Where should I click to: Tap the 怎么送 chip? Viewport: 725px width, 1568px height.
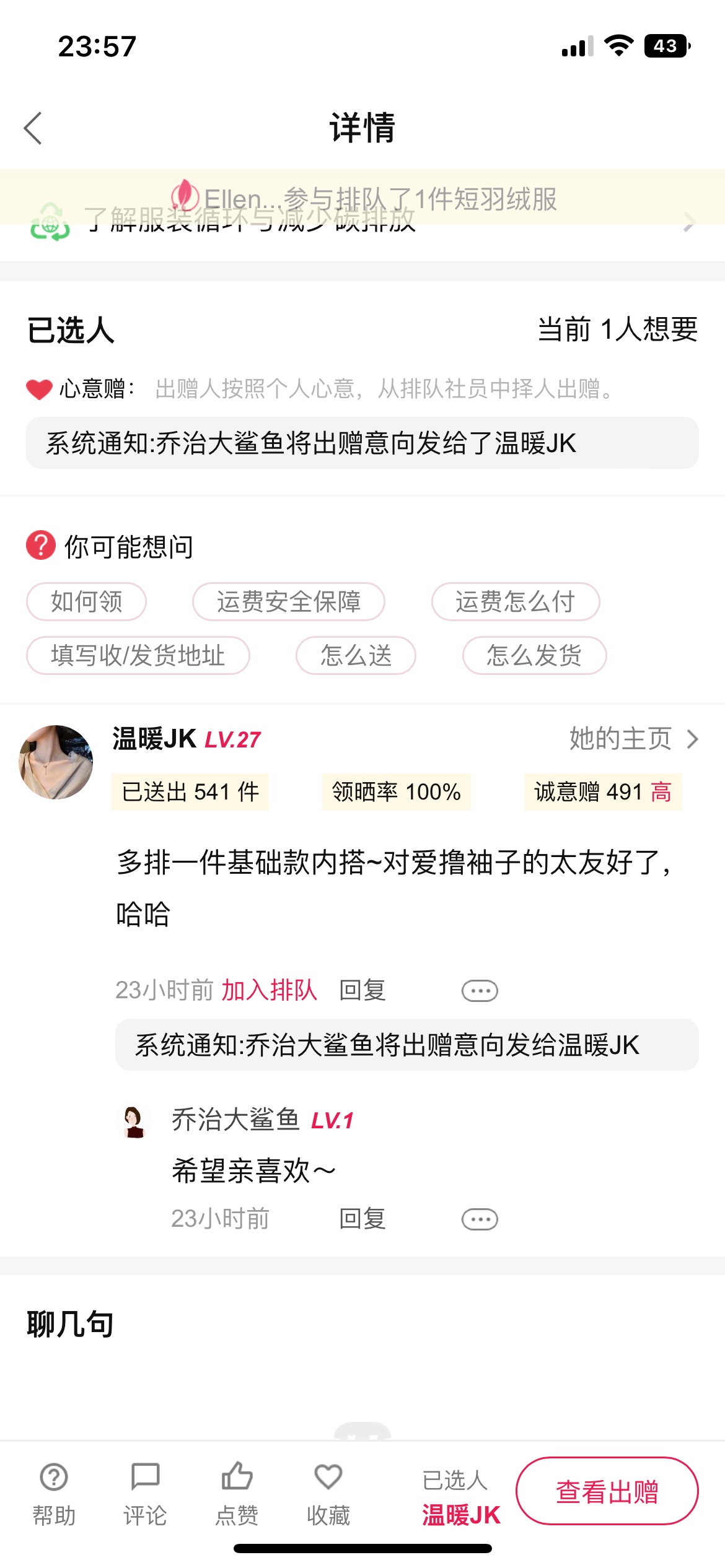(x=356, y=655)
